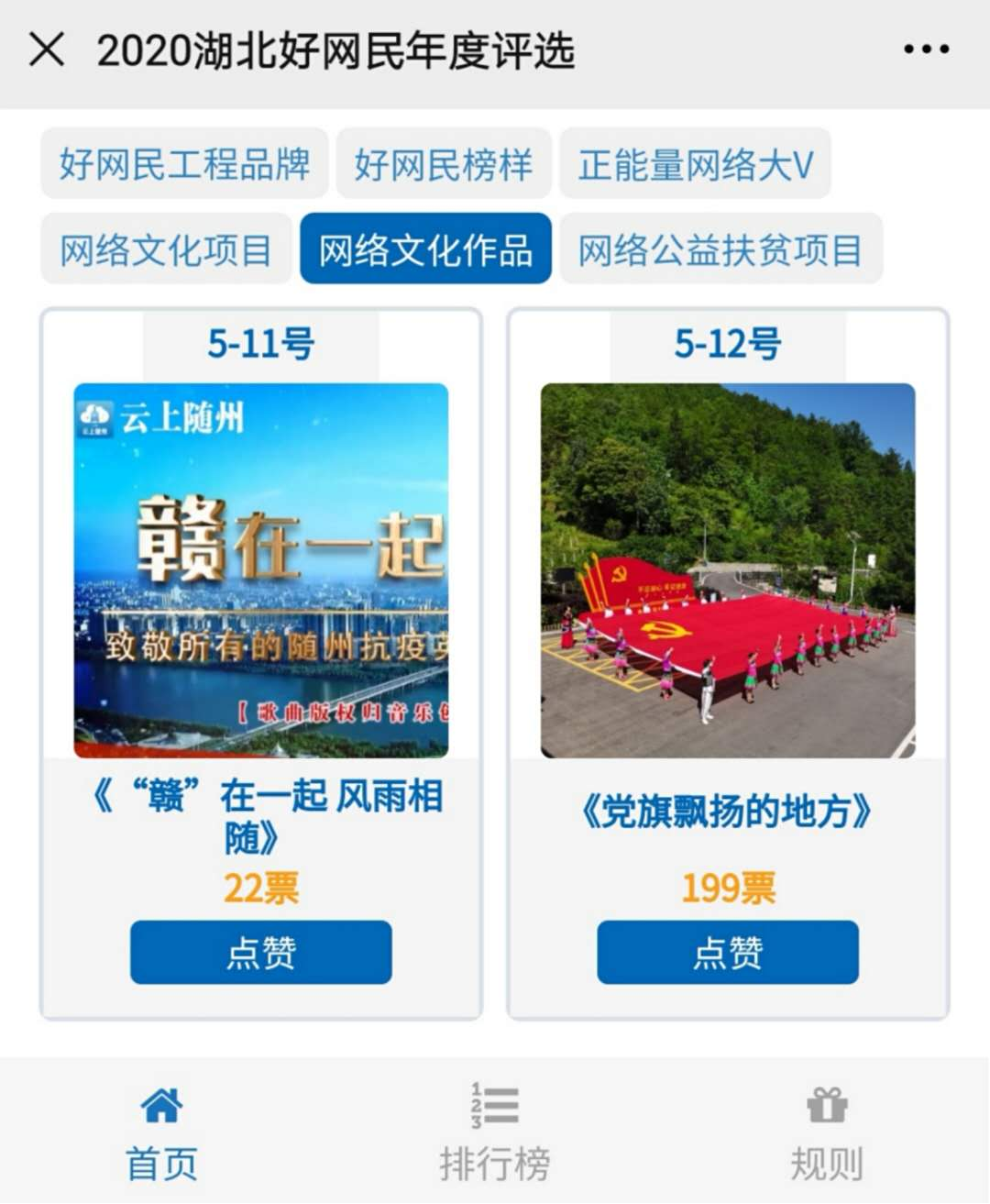
Task: Vote 点赞 for 《党旗飘扬的地方》
Action: click(x=728, y=953)
